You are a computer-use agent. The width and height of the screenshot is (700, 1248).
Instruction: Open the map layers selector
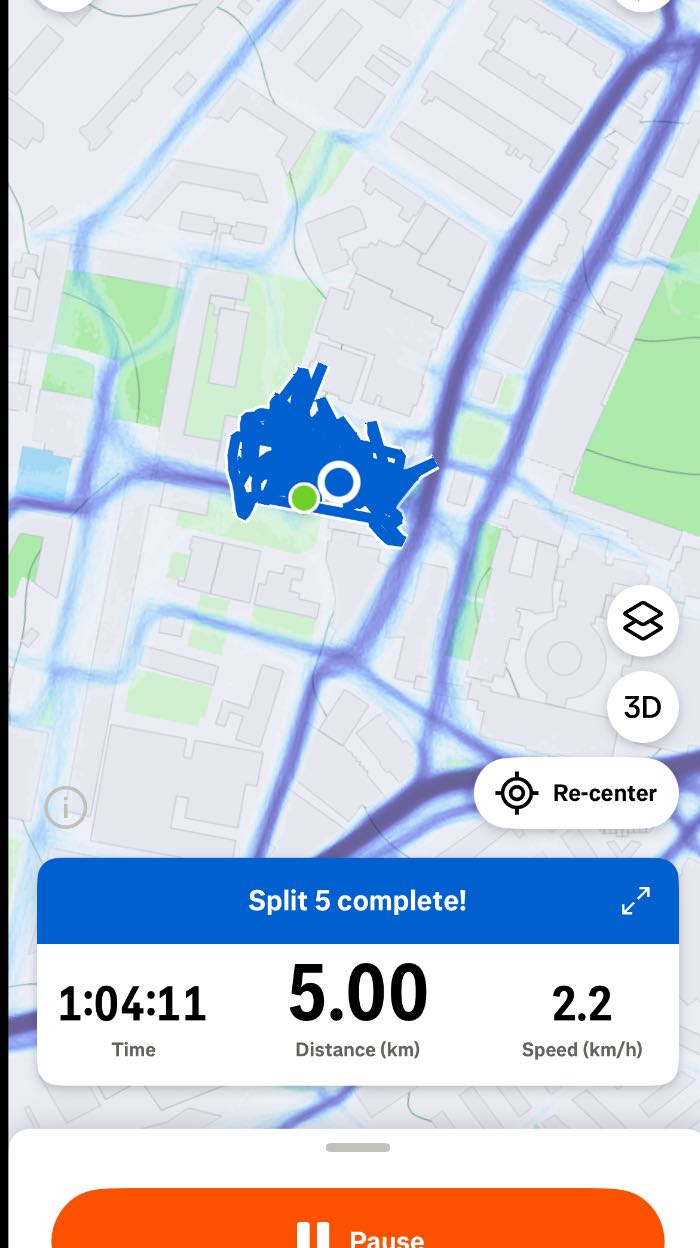coord(642,621)
